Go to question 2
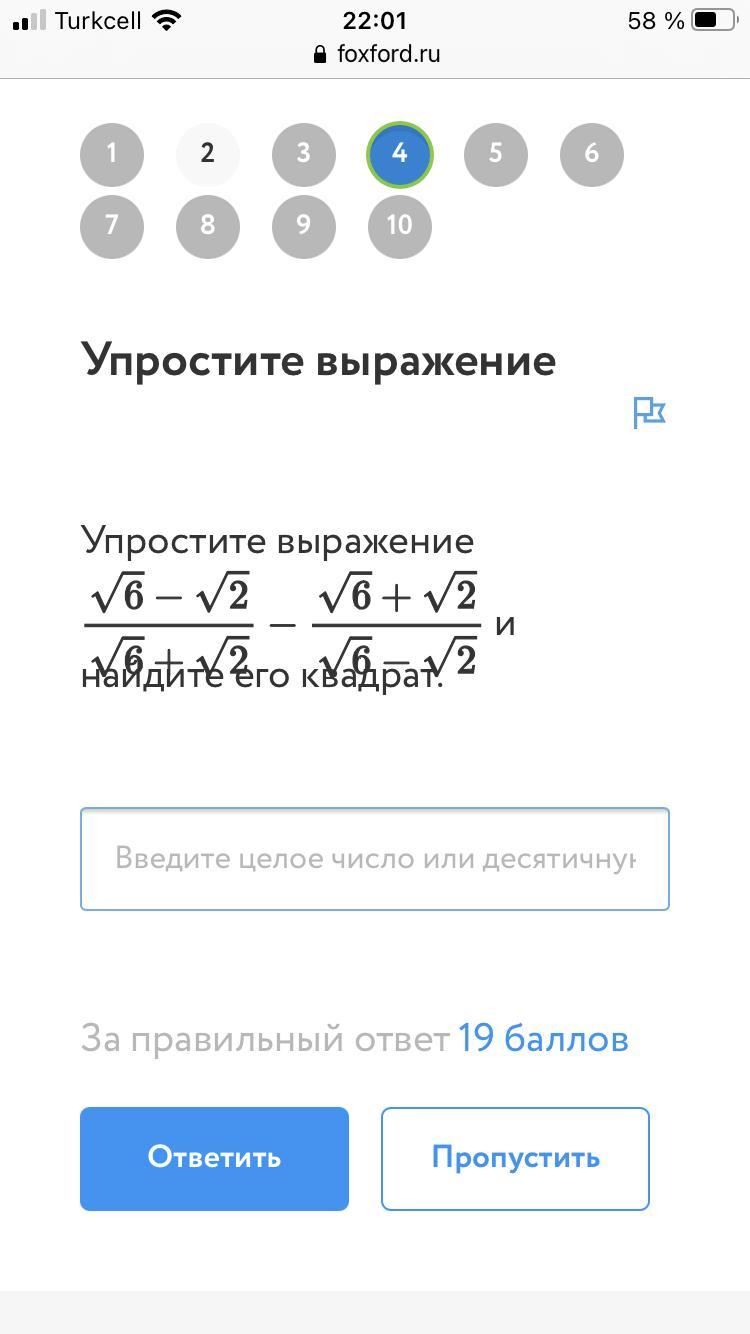The width and height of the screenshot is (750, 1334). (208, 154)
